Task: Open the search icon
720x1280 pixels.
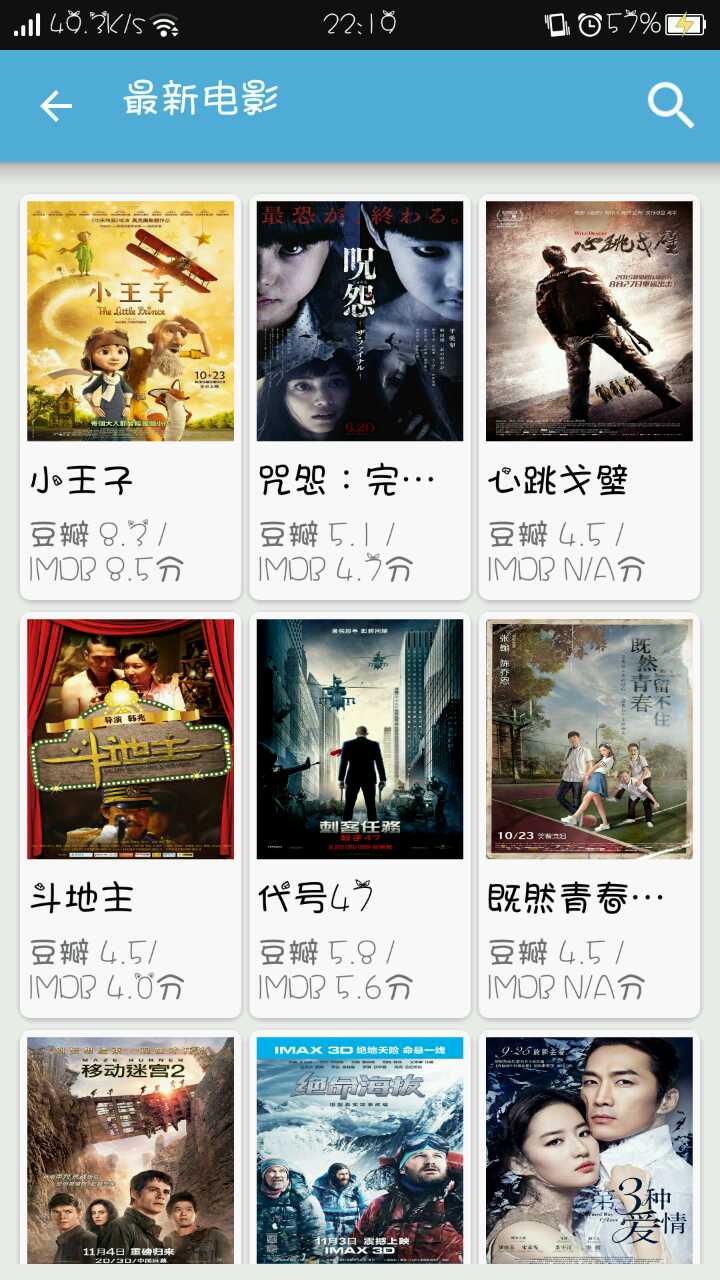Action: pyautogui.click(x=670, y=105)
